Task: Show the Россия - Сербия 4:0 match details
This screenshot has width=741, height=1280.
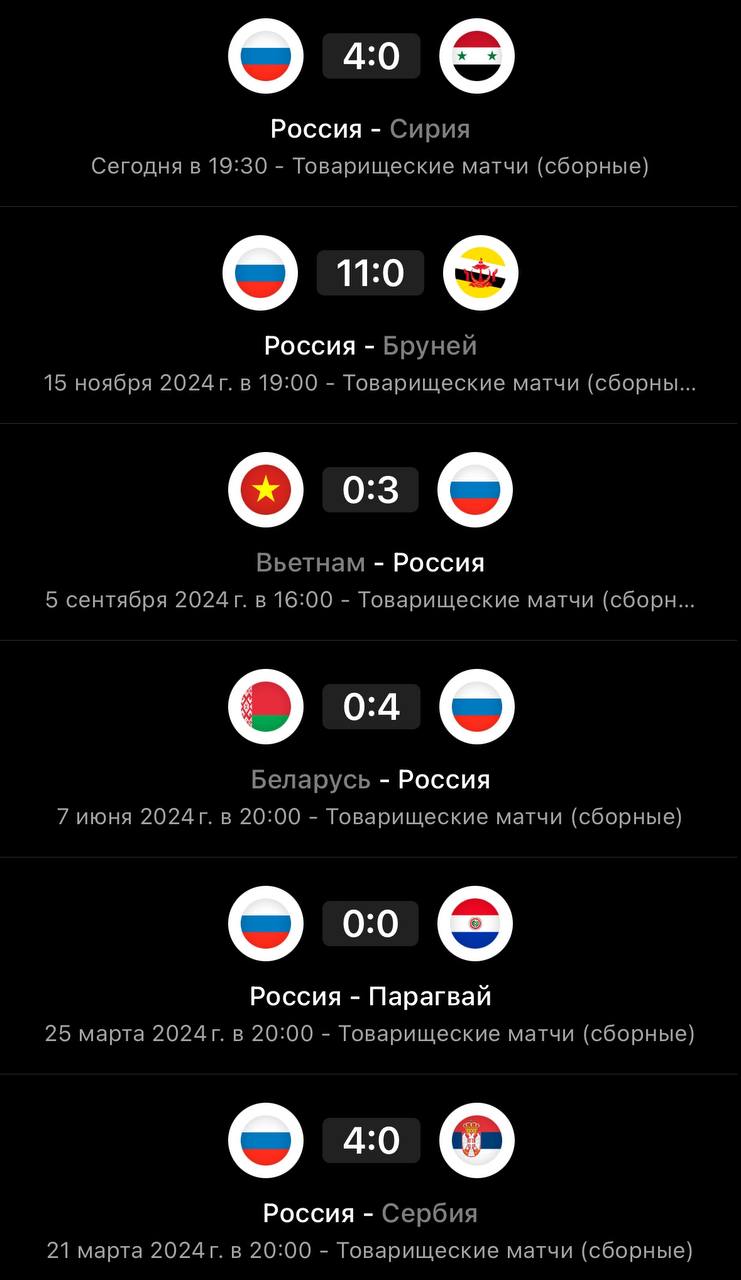Action: 370,1178
